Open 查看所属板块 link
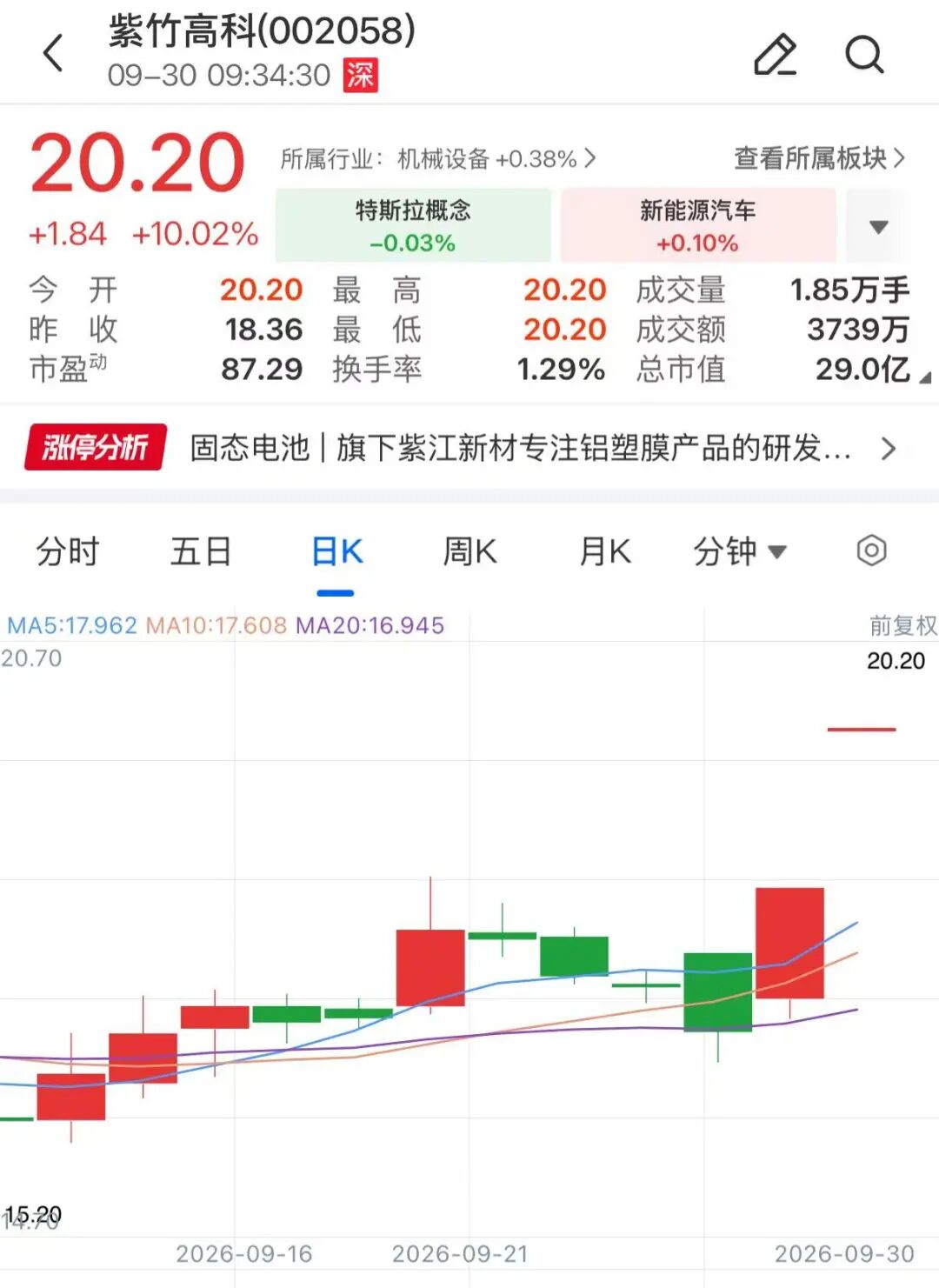This screenshot has height=1288, width=939. pyautogui.click(x=819, y=158)
